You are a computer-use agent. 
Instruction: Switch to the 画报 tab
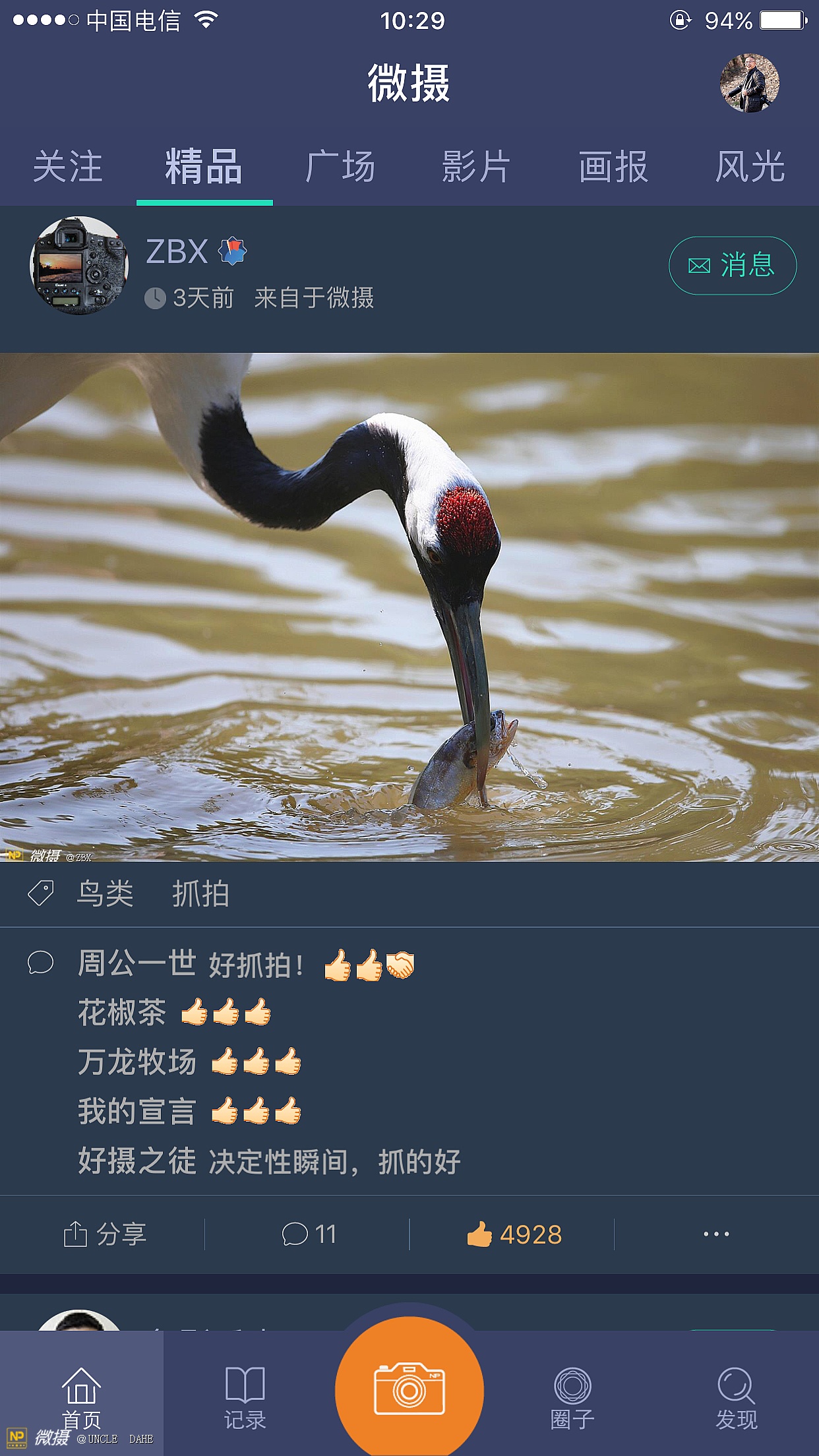[x=613, y=166]
